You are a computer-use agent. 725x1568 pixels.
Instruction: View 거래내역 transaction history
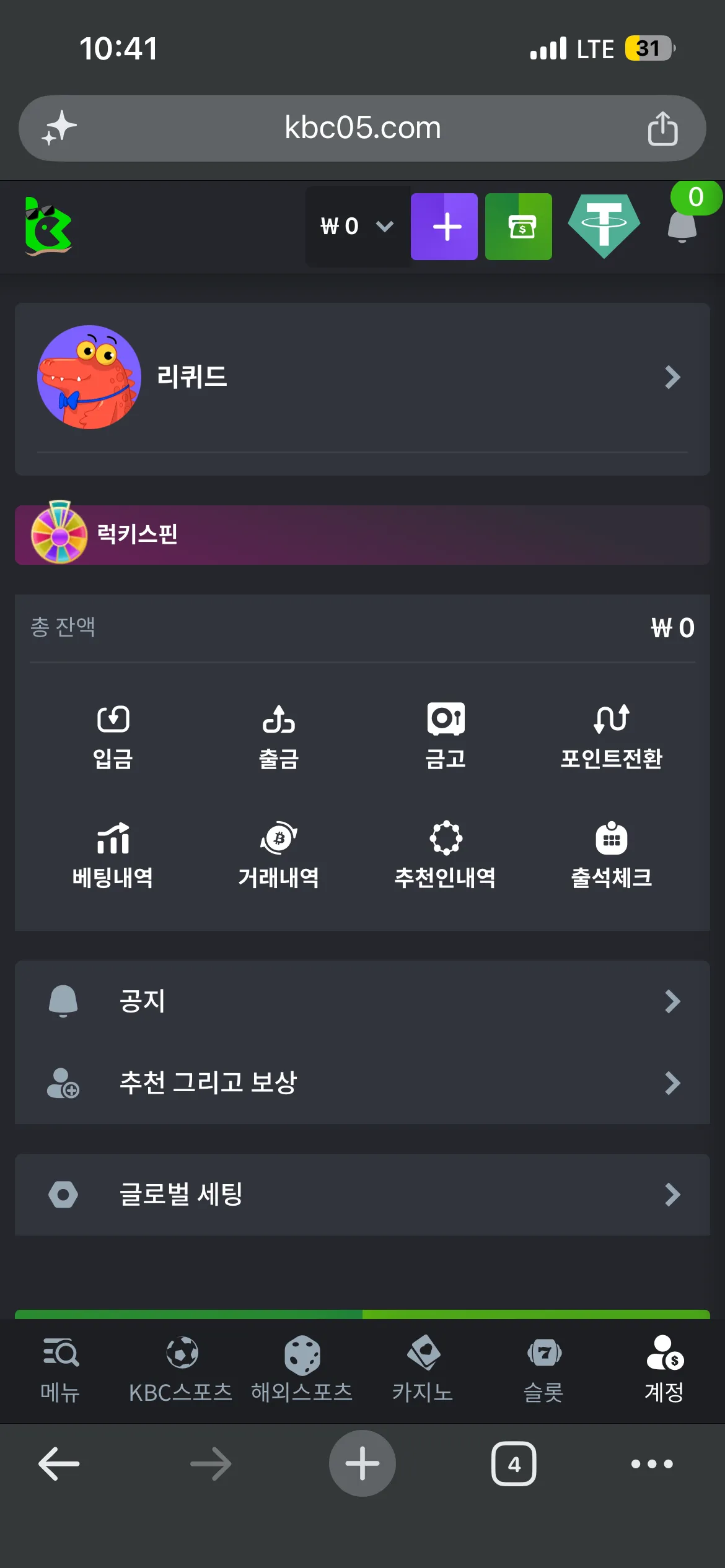click(x=279, y=856)
